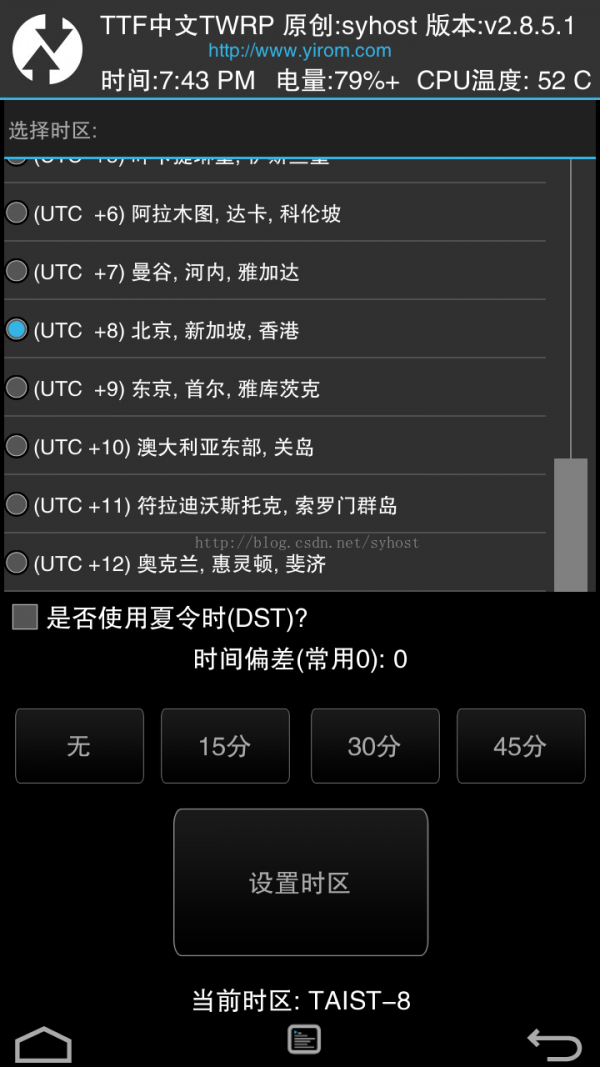Choose UTC +10 澳大利亚东部 time zone

pos(275,447)
